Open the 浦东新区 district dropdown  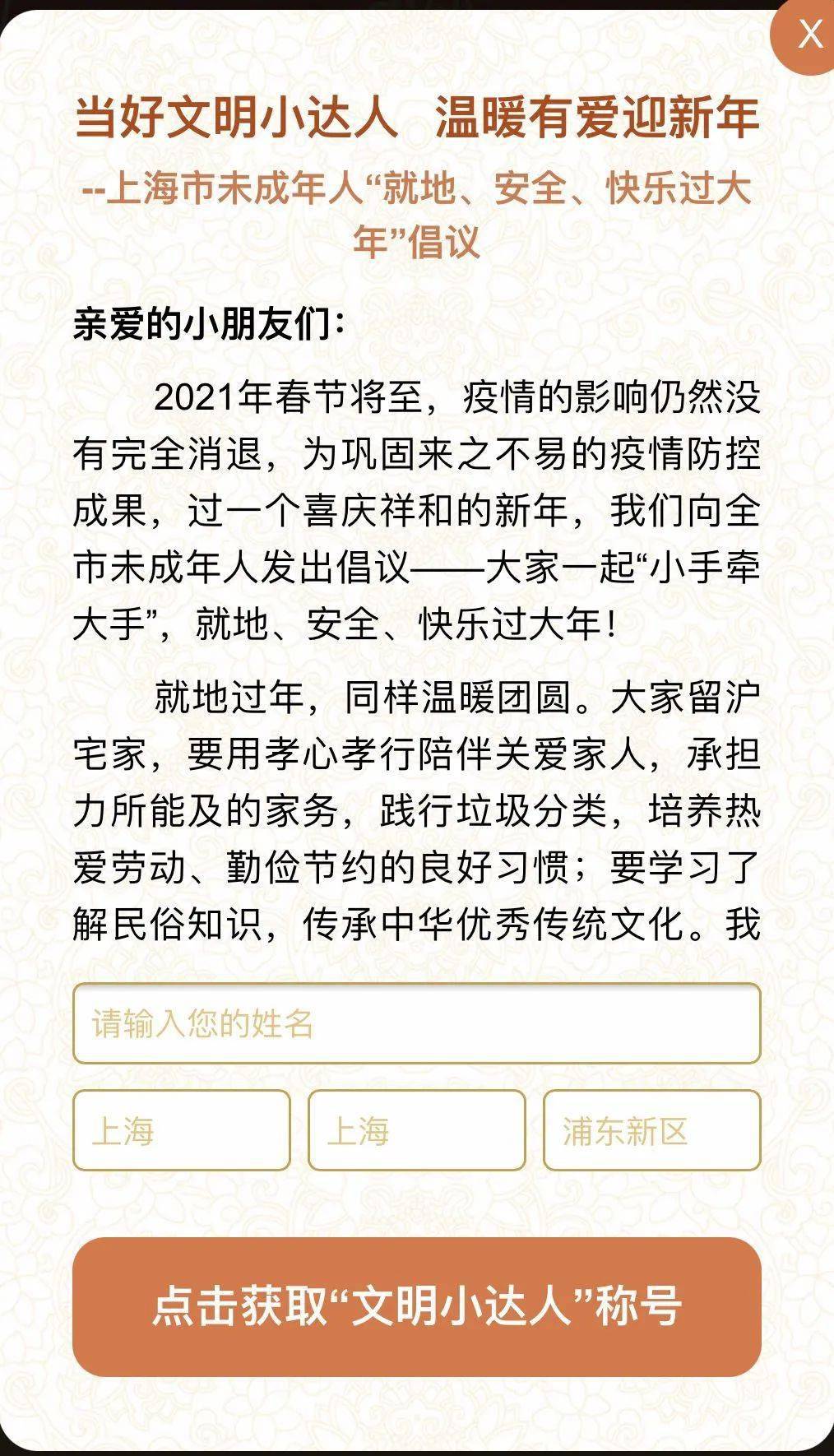[651, 1130]
